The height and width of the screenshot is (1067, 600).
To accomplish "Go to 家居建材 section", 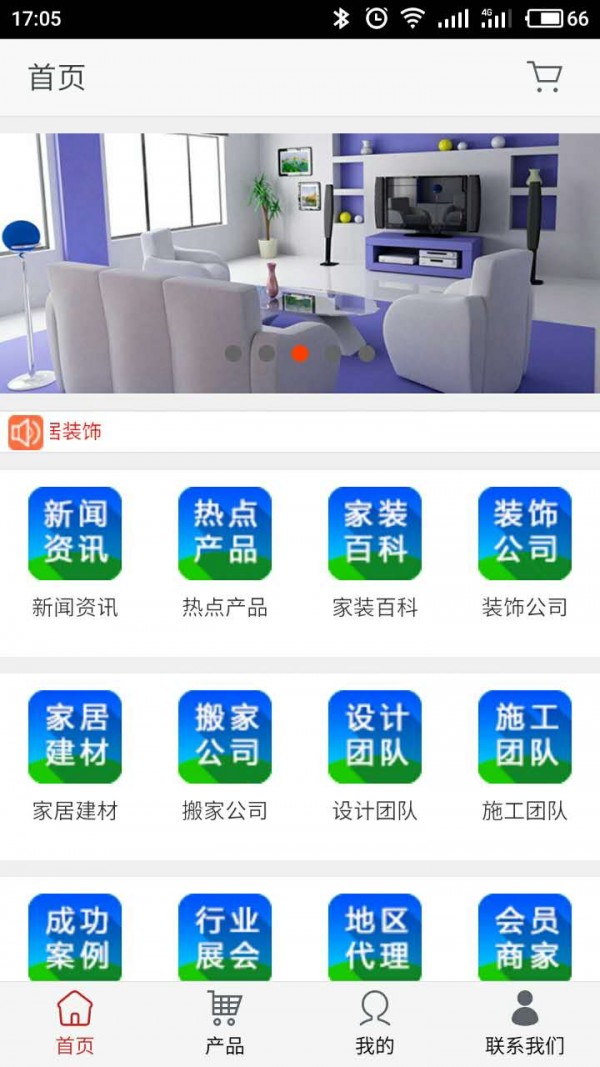I will [75, 755].
